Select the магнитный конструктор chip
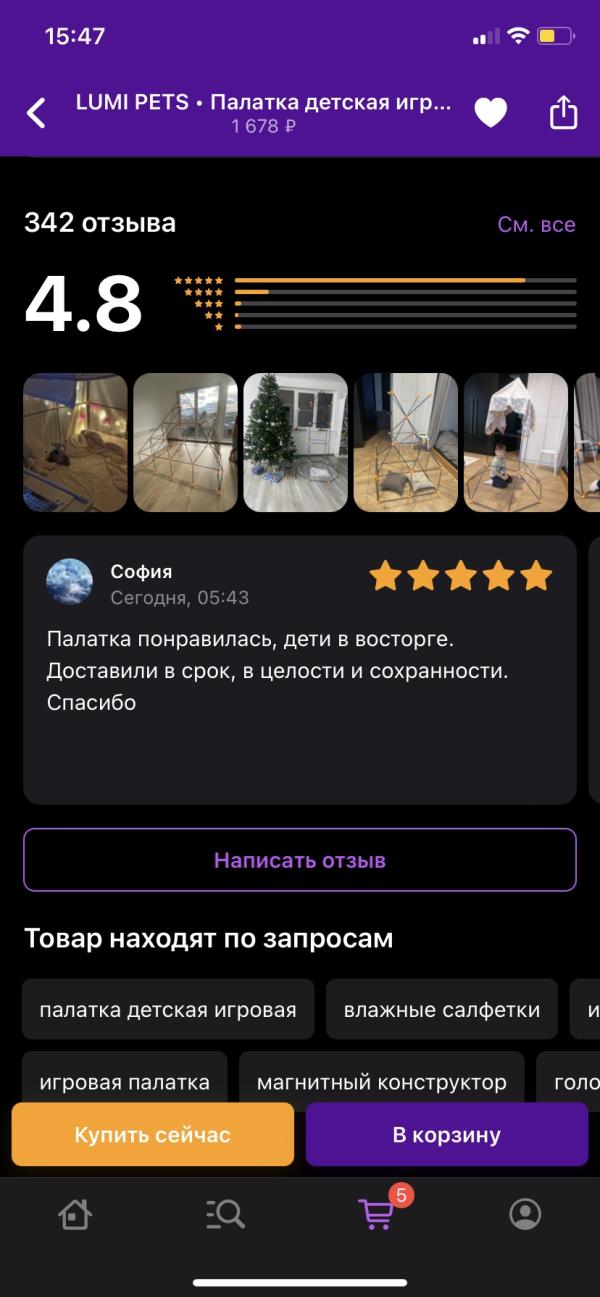Viewport: 600px width, 1297px height. 381,1081
